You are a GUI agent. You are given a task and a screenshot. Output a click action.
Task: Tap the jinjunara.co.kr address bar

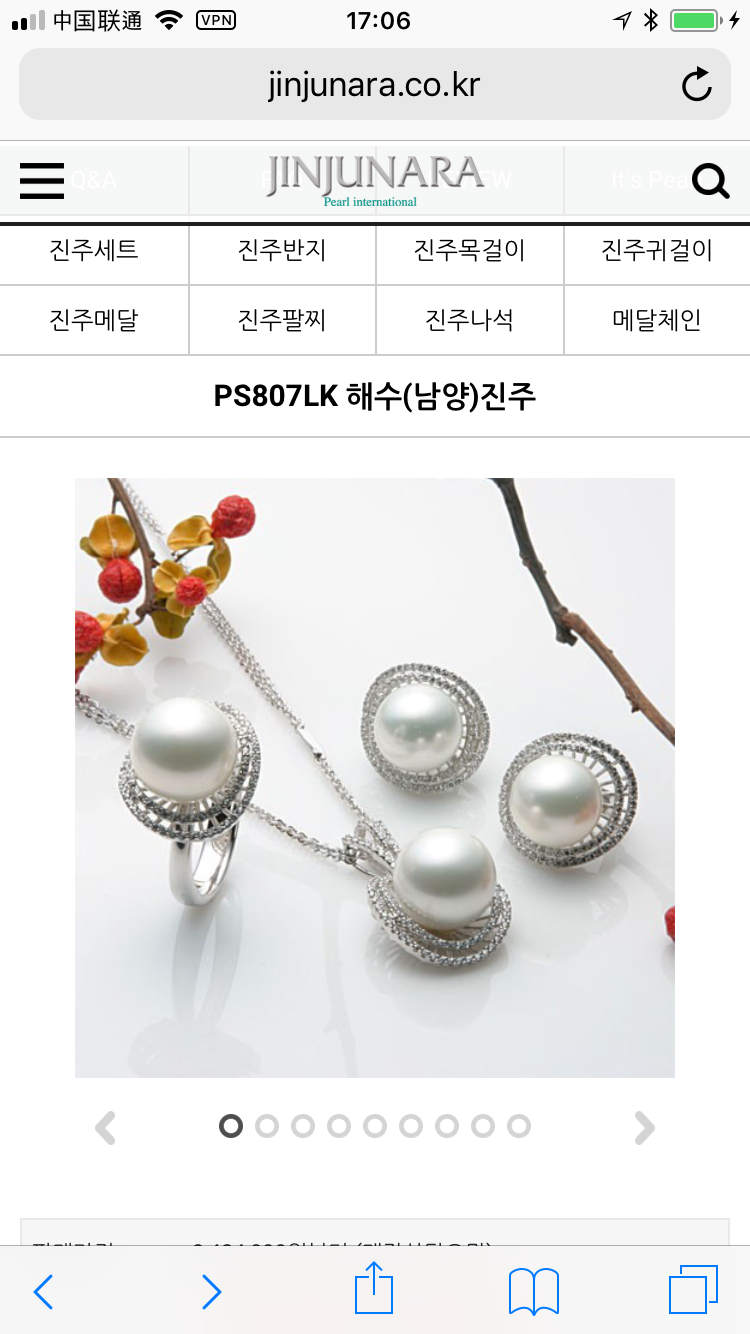[x=374, y=85]
